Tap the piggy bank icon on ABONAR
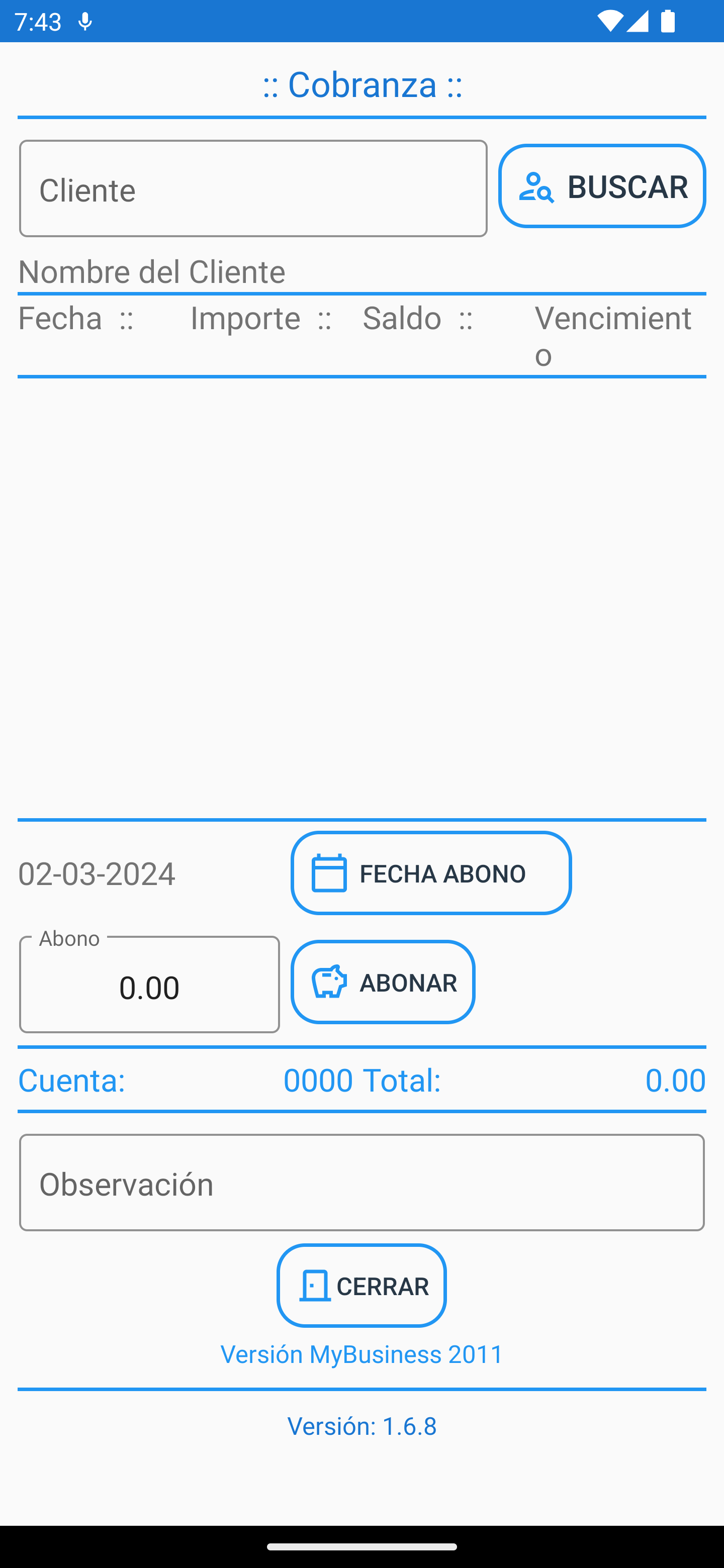The height and width of the screenshot is (1568, 724). [329, 981]
